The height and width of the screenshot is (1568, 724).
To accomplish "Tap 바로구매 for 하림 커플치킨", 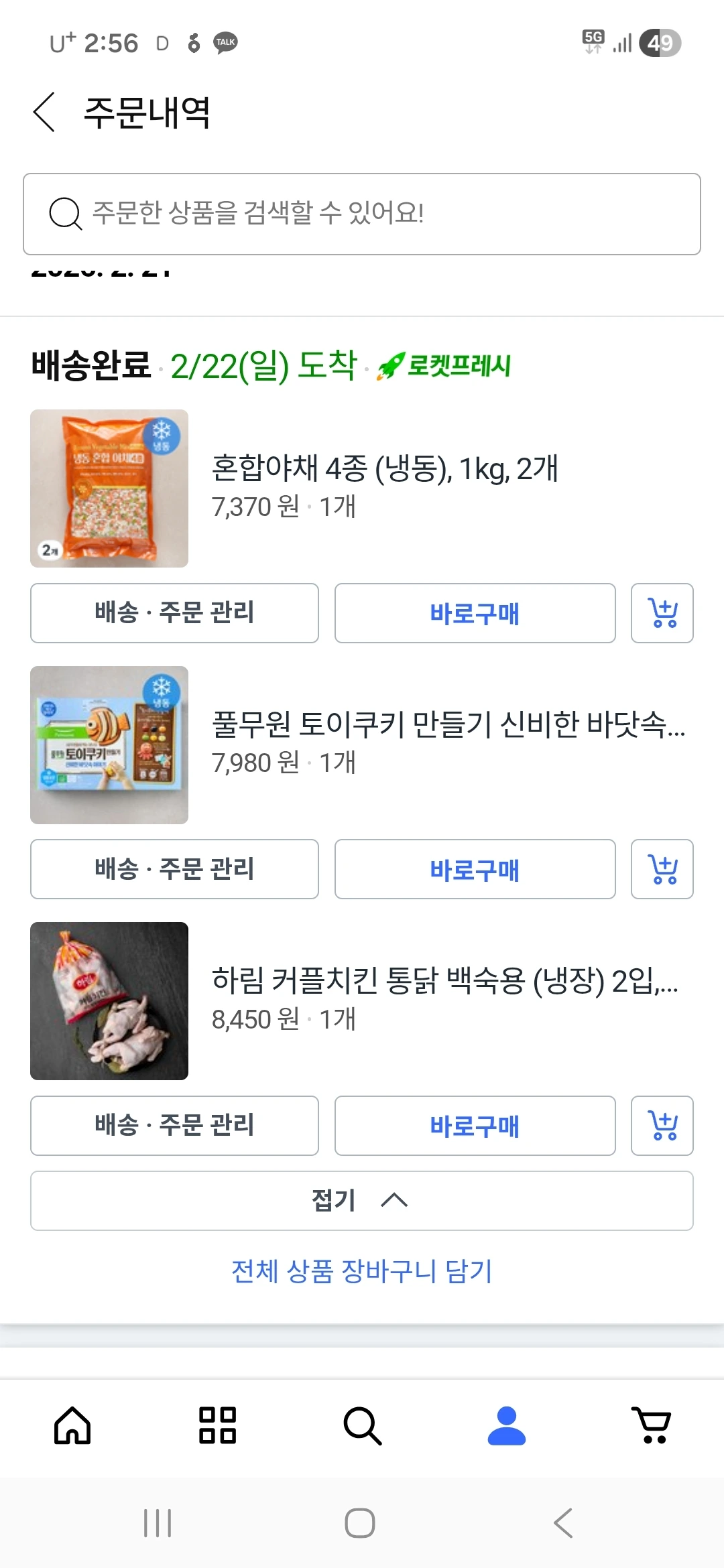I will [x=475, y=1126].
